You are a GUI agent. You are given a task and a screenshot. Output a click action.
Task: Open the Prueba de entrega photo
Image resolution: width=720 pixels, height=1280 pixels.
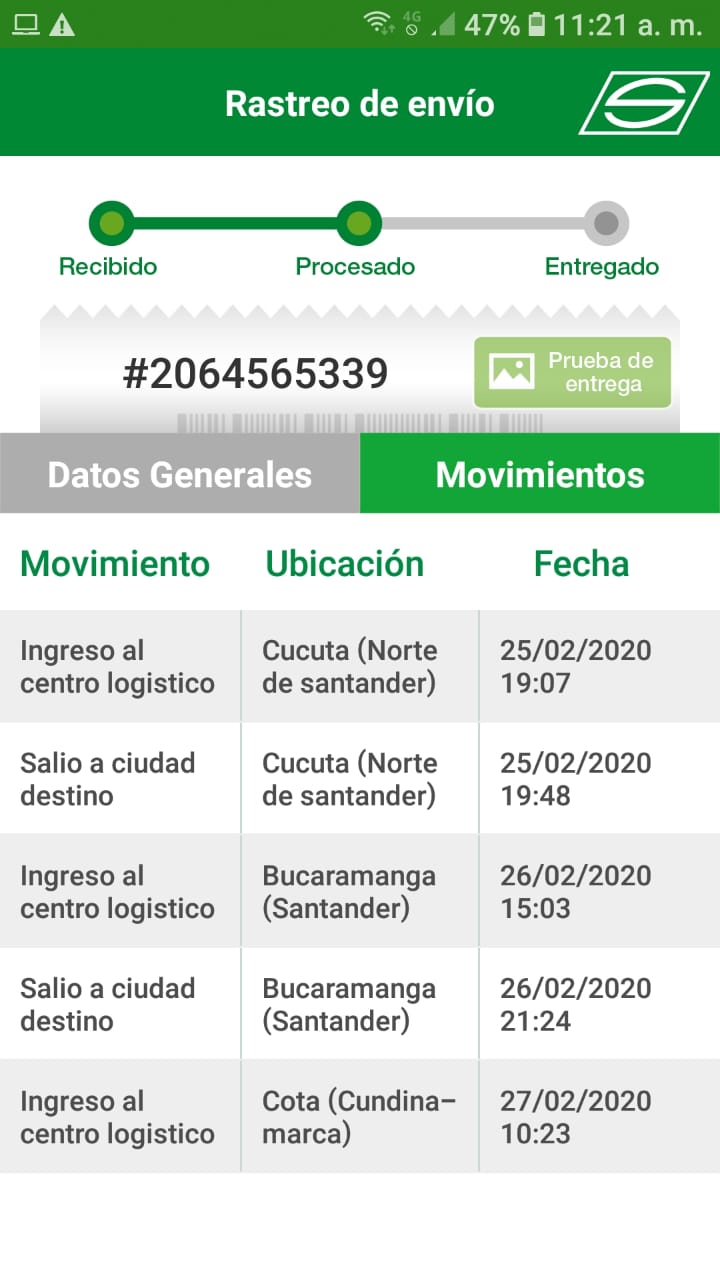point(572,372)
